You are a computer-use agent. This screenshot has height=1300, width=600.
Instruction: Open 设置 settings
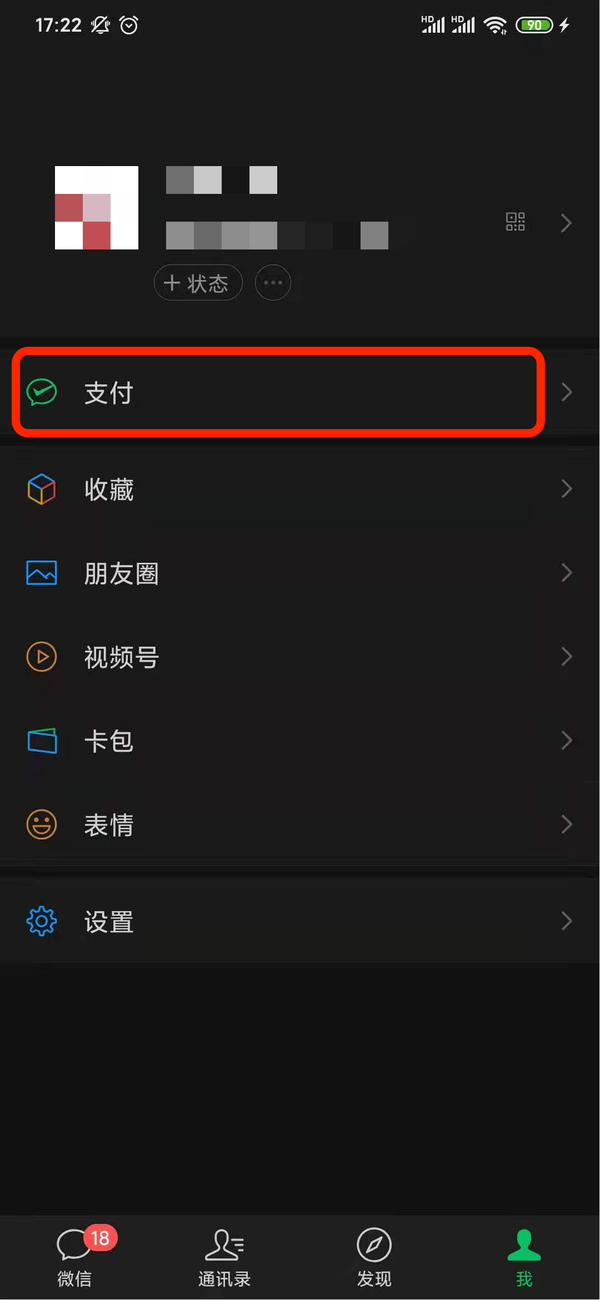[x=300, y=921]
